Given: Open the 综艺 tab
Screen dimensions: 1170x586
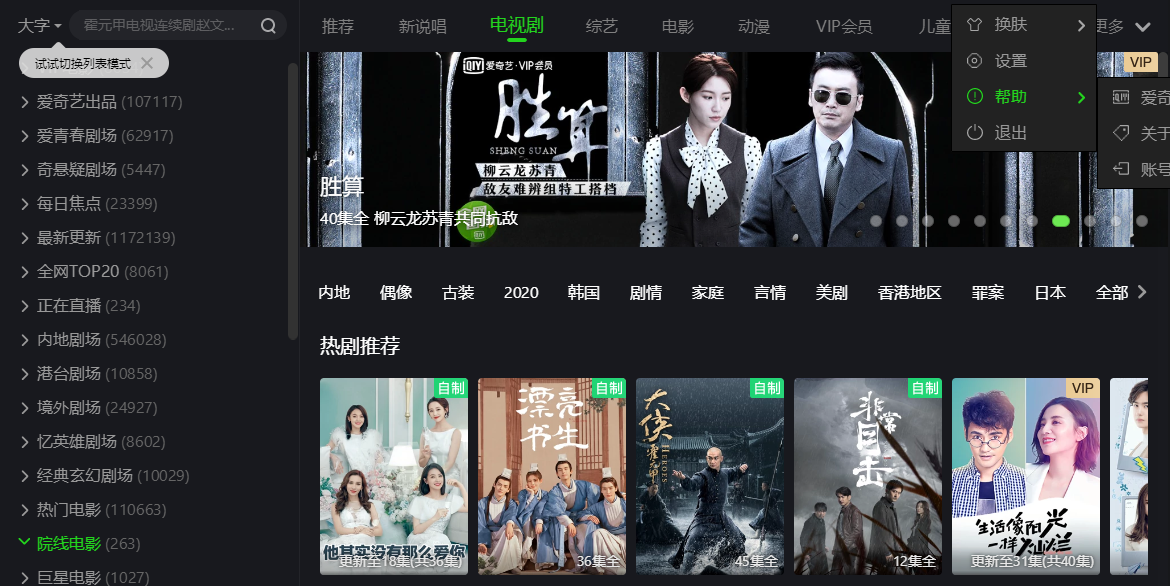Looking at the screenshot, I should [x=601, y=27].
